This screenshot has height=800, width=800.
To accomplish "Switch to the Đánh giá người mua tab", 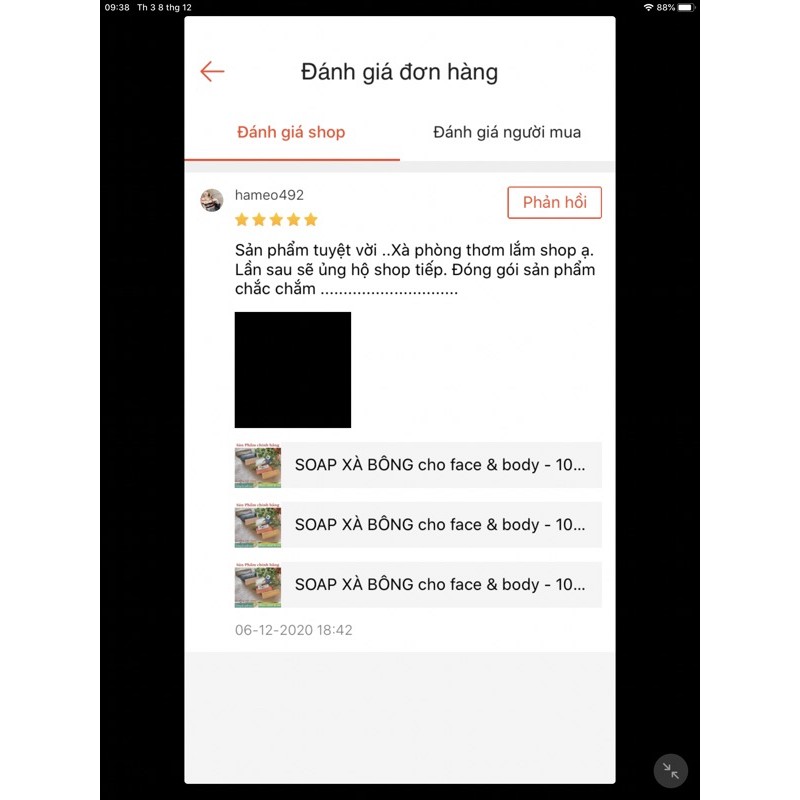I will 507,132.
